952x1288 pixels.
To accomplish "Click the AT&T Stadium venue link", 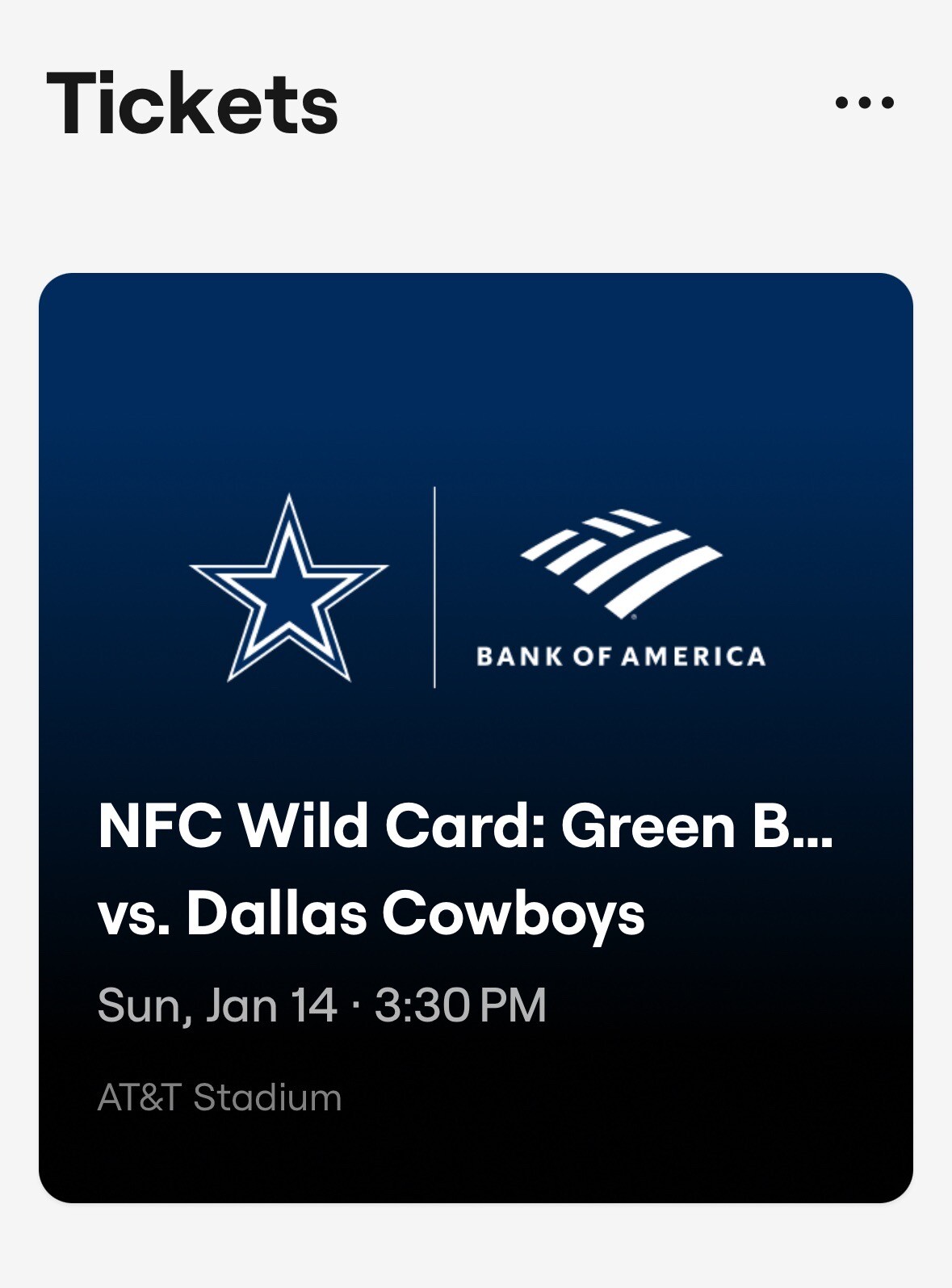I will click(218, 1096).
